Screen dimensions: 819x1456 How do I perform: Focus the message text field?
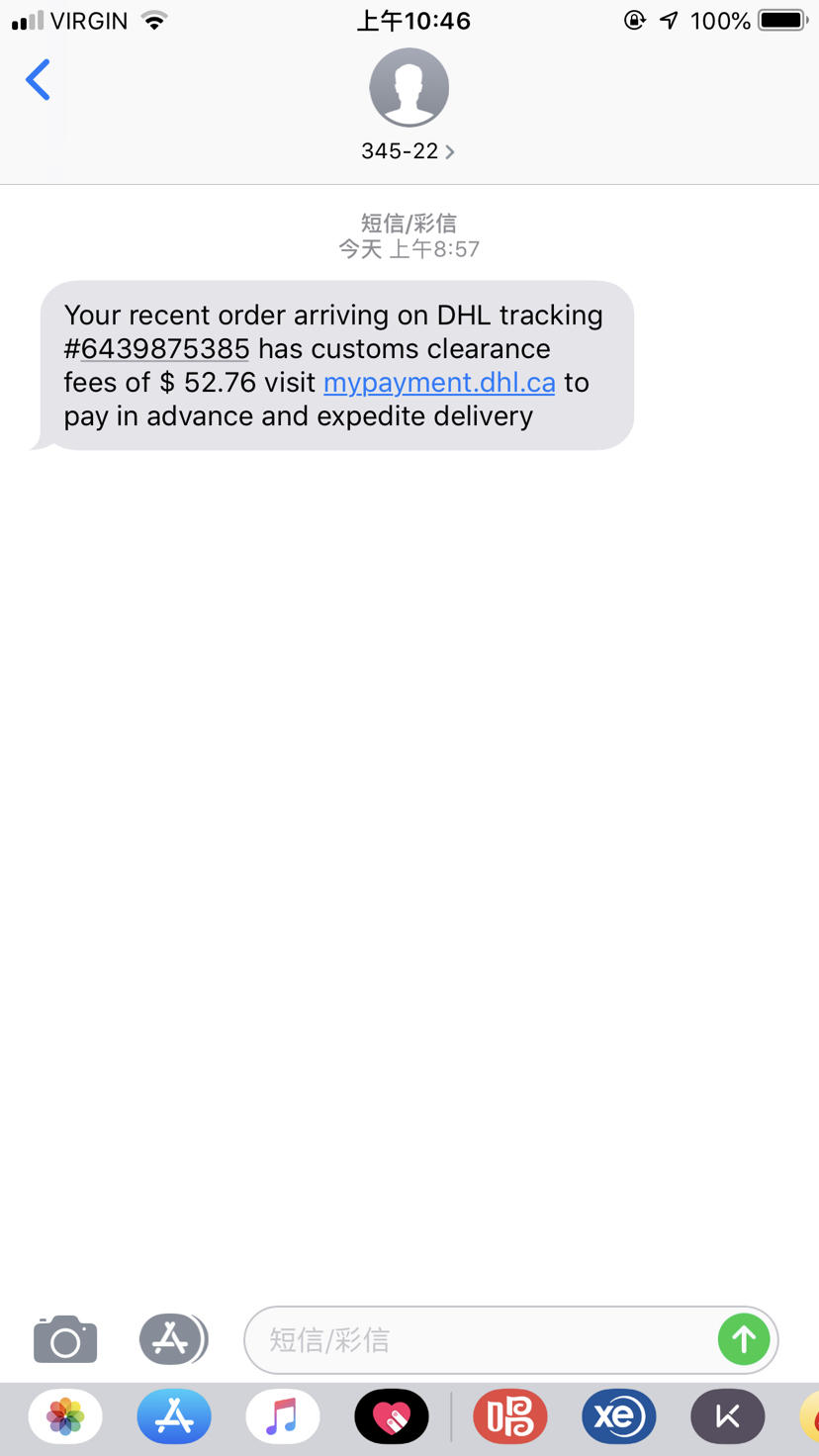[482, 1340]
